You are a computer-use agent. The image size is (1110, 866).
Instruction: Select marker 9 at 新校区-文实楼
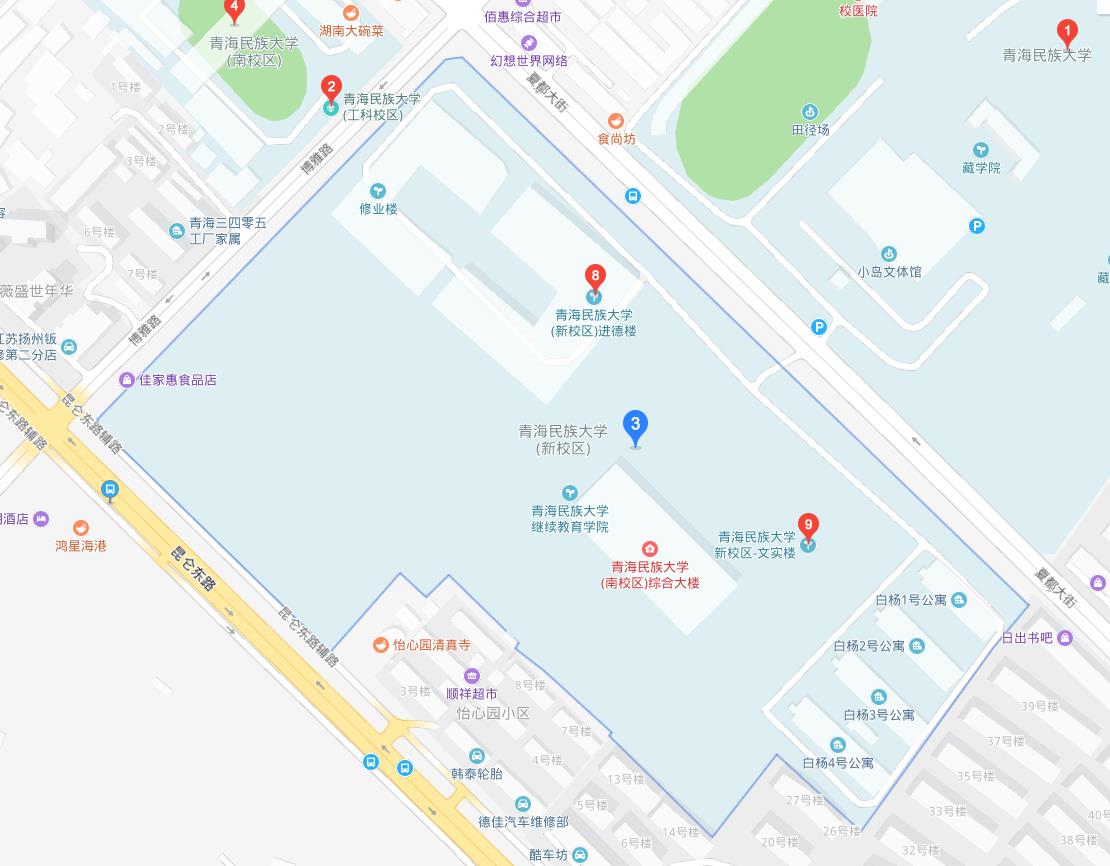pos(809,526)
